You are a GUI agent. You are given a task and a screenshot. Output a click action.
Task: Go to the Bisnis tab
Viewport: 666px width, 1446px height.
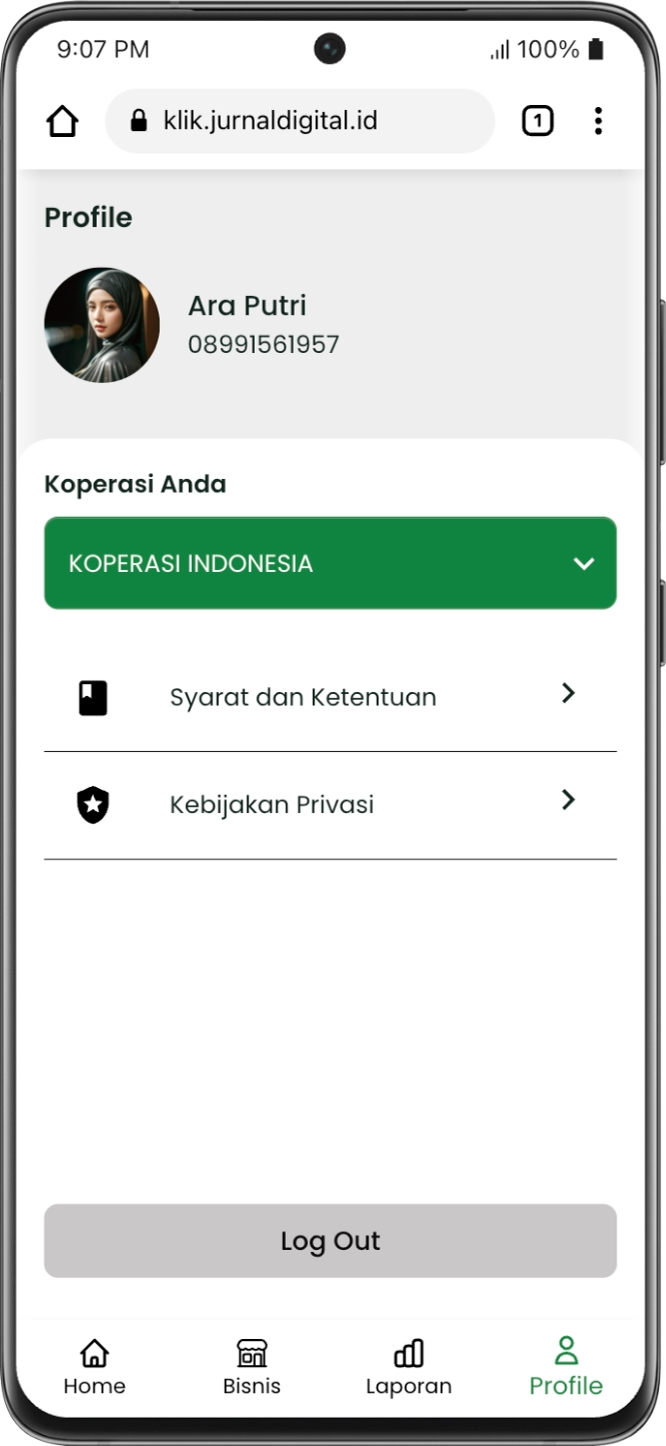[252, 1367]
